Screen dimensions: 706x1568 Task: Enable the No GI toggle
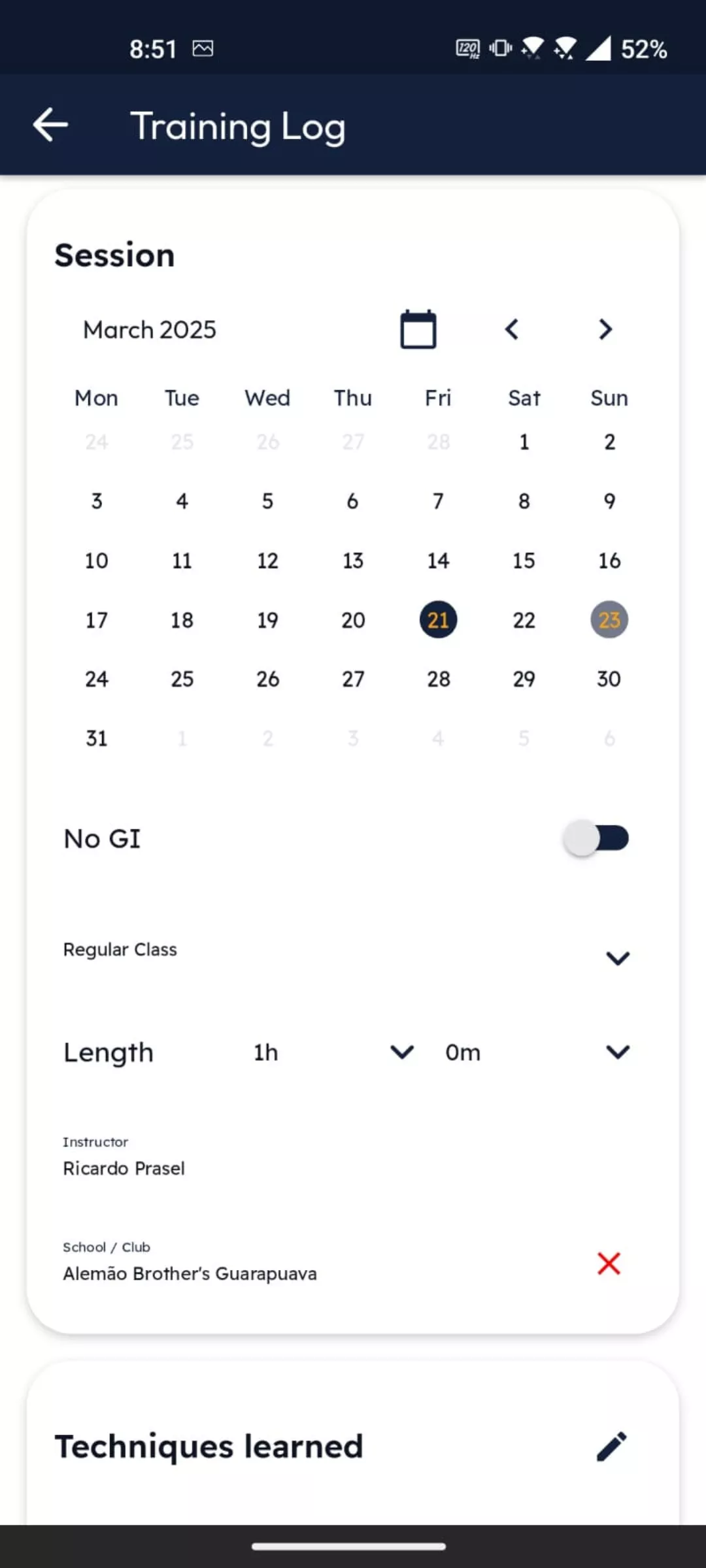pos(596,838)
